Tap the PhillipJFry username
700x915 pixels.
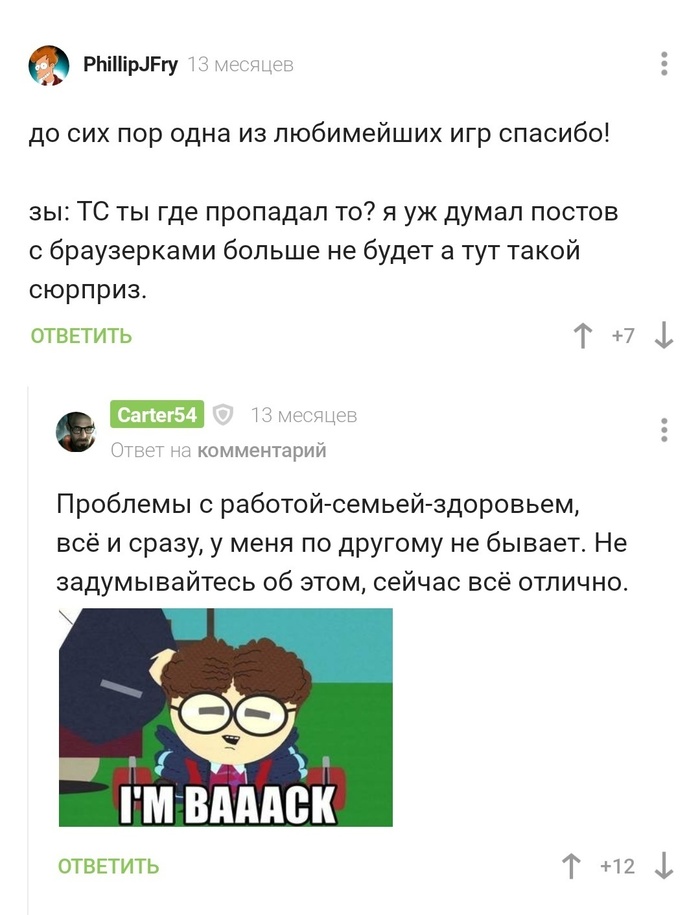(x=131, y=66)
